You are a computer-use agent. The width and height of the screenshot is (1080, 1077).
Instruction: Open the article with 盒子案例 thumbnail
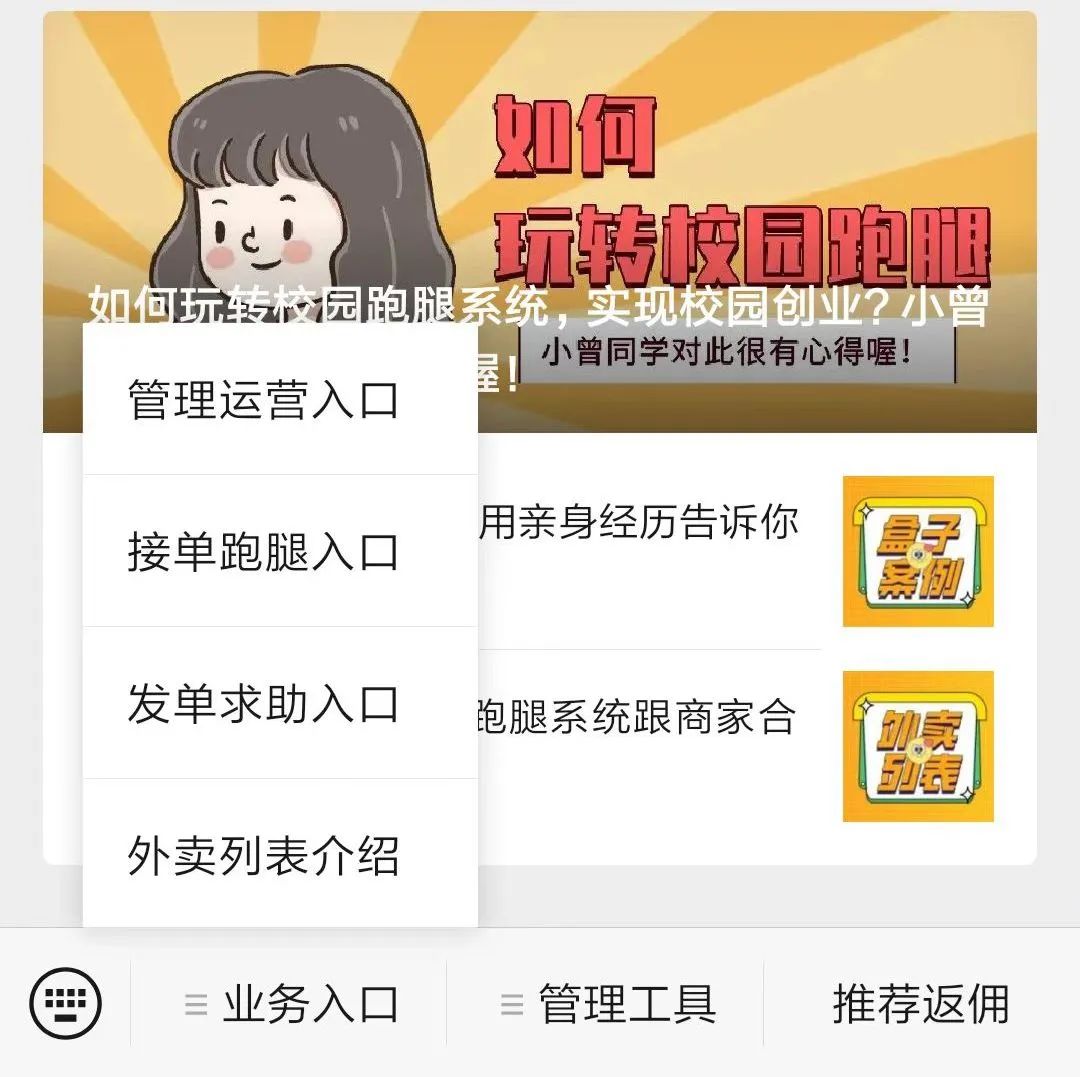coord(917,551)
